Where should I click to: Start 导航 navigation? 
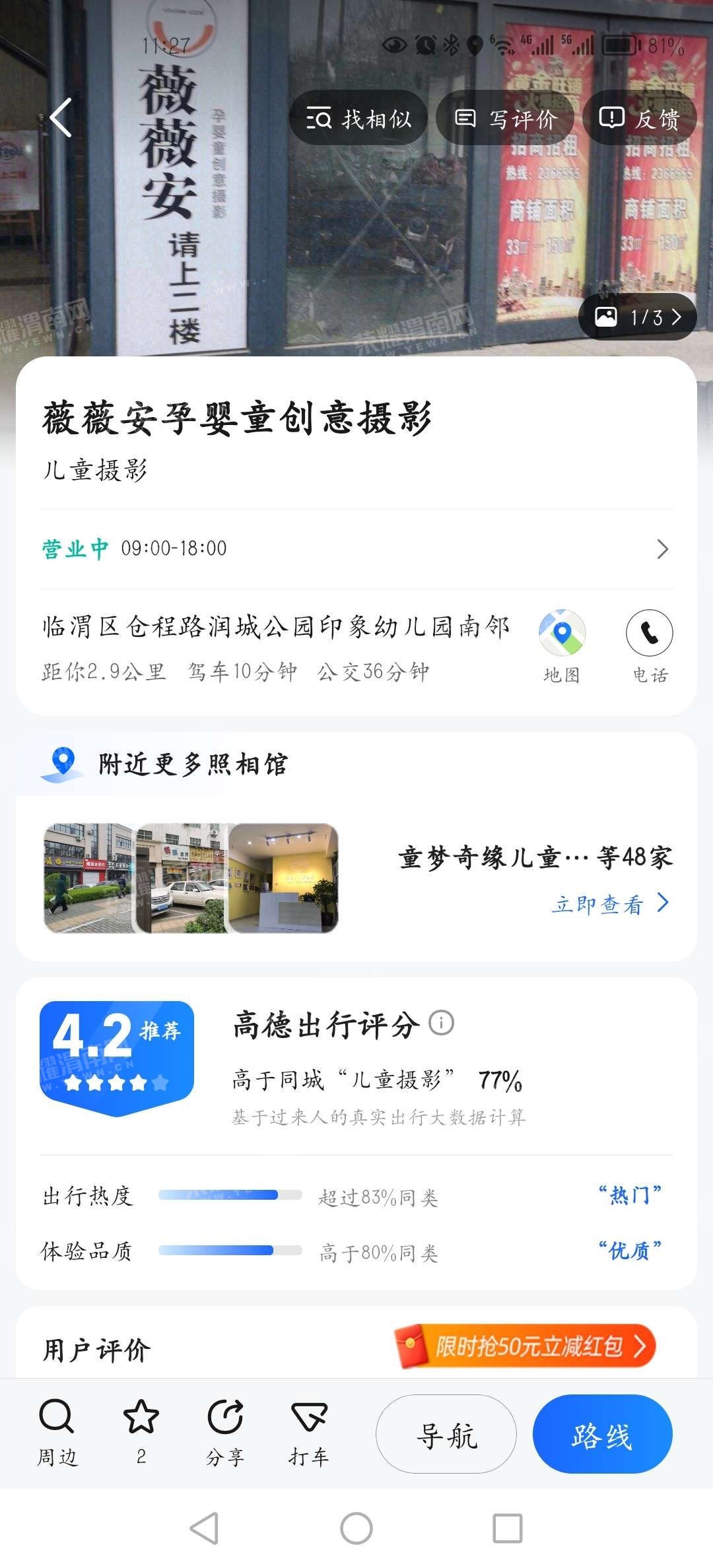tap(446, 1435)
